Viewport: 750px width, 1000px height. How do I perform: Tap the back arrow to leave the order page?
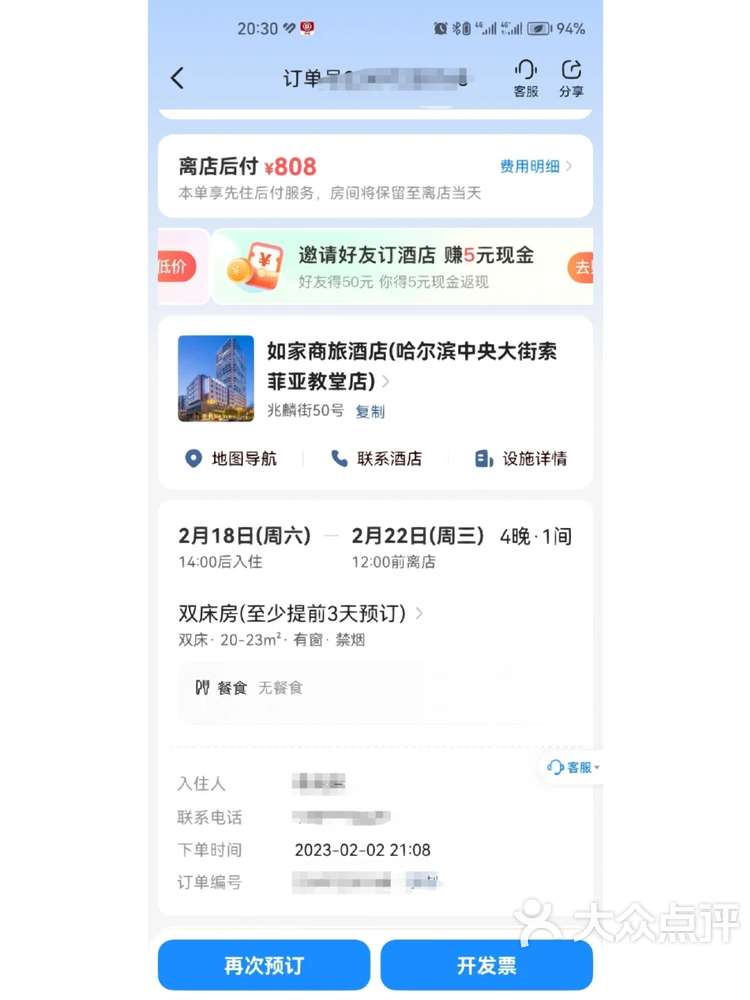click(178, 77)
